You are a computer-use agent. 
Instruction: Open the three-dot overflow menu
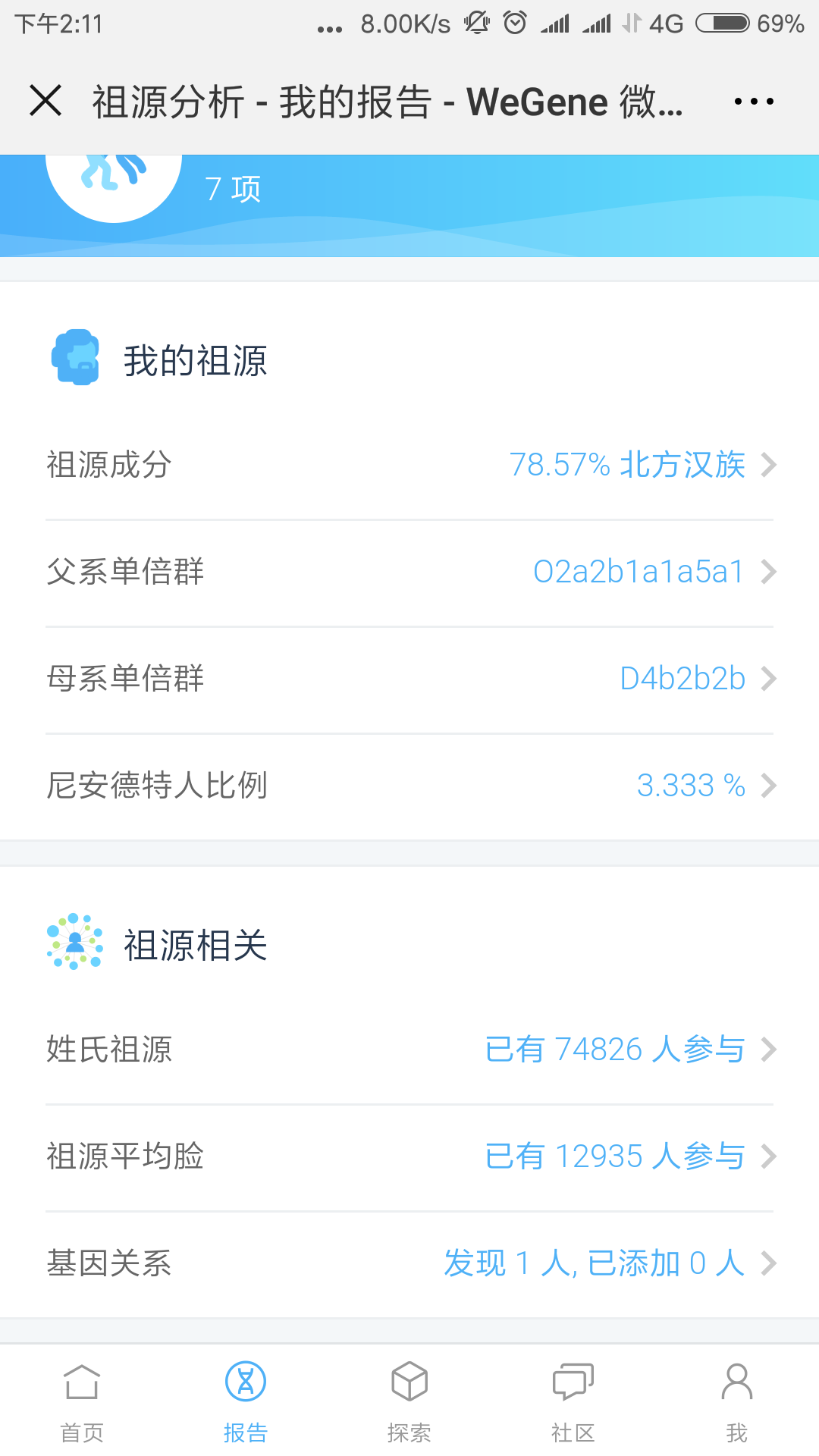click(x=754, y=102)
